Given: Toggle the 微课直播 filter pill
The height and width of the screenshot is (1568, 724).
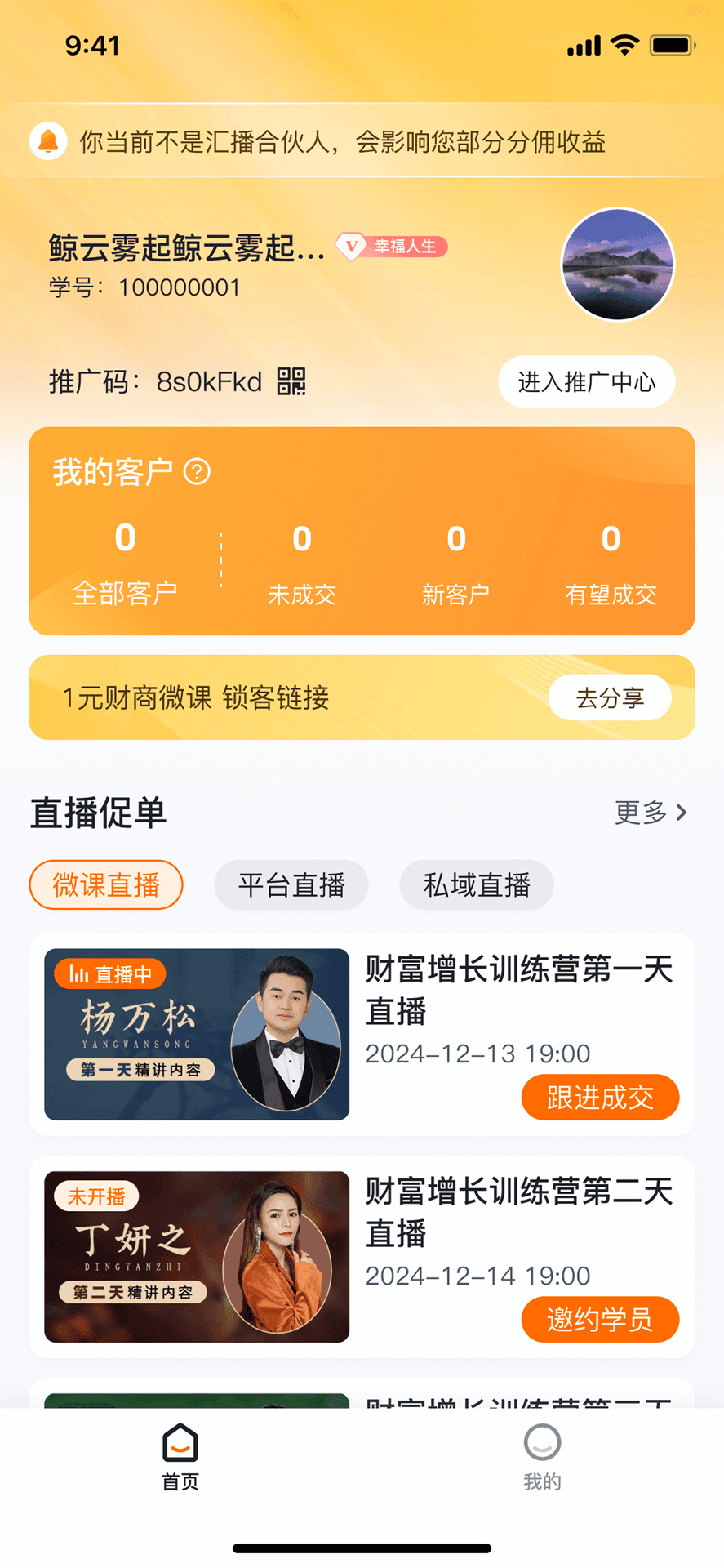Looking at the screenshot, I should (x=106, y=884).
